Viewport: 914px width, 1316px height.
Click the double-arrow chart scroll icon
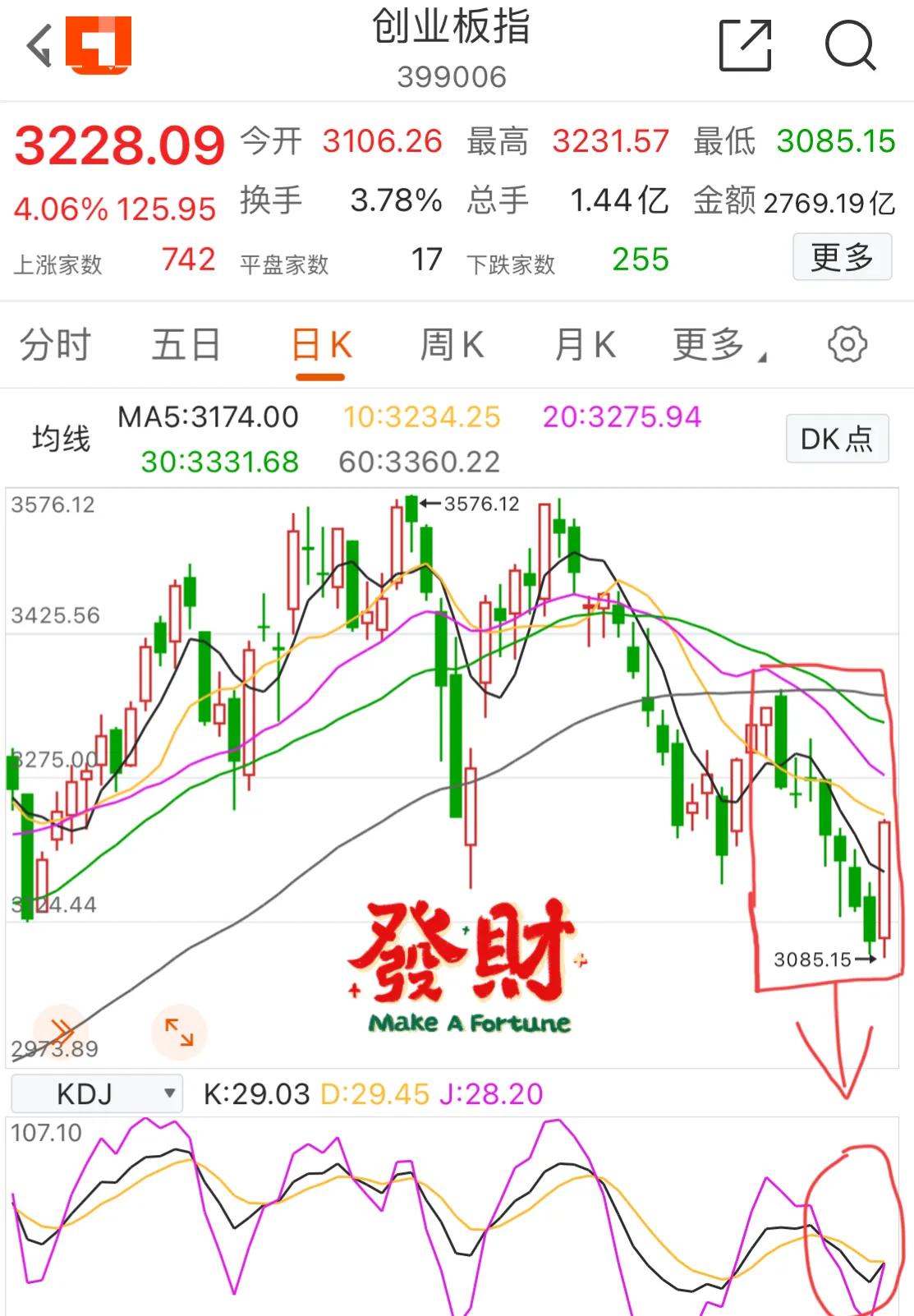60,1028
